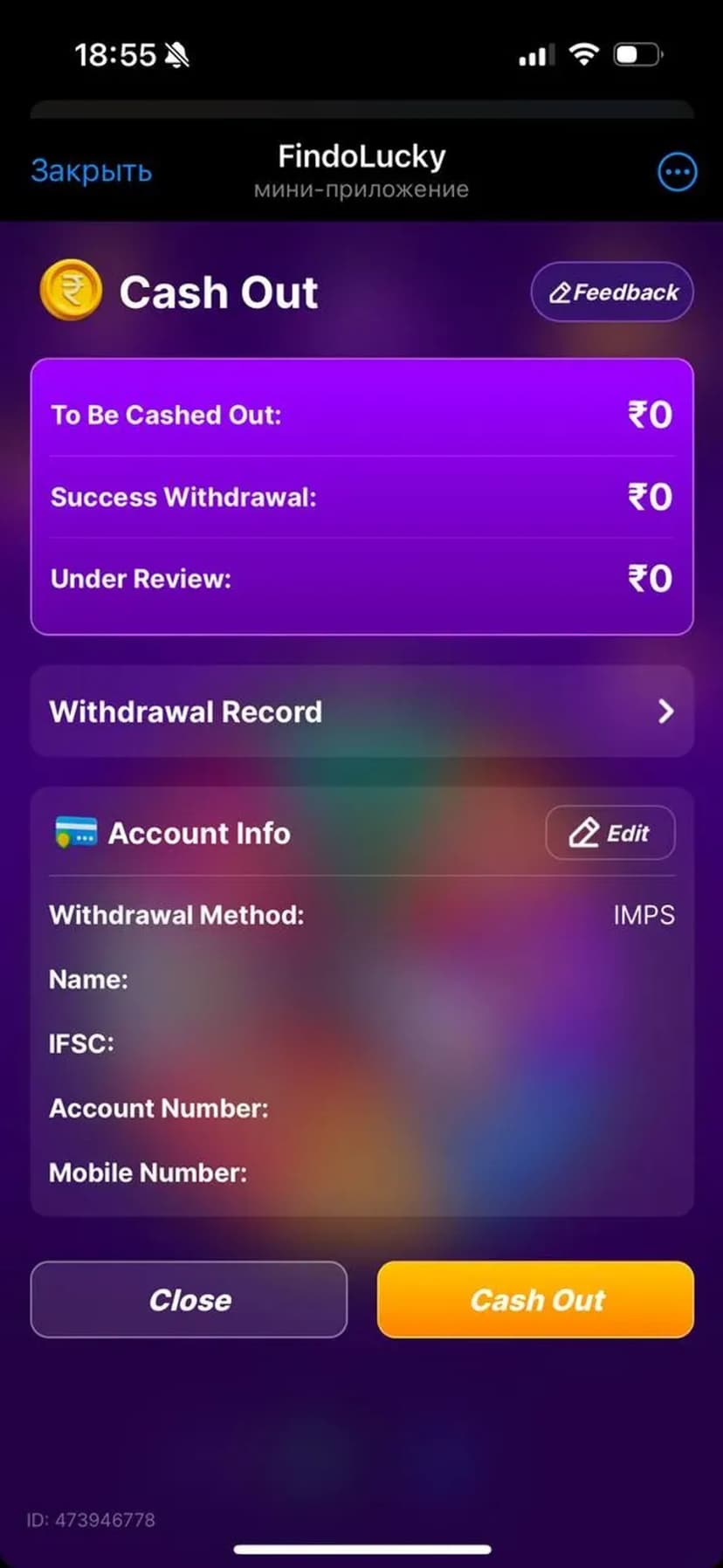This screenshot has width=723, height=1568.
Task: Tap Закрыть to close the mini-app
Action: pos(92,171)
